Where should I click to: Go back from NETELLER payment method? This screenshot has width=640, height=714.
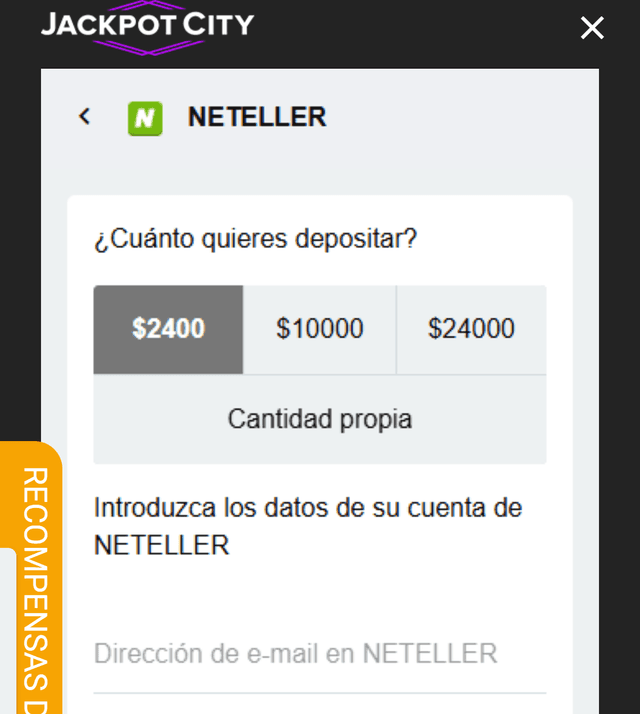click(85, 117)
